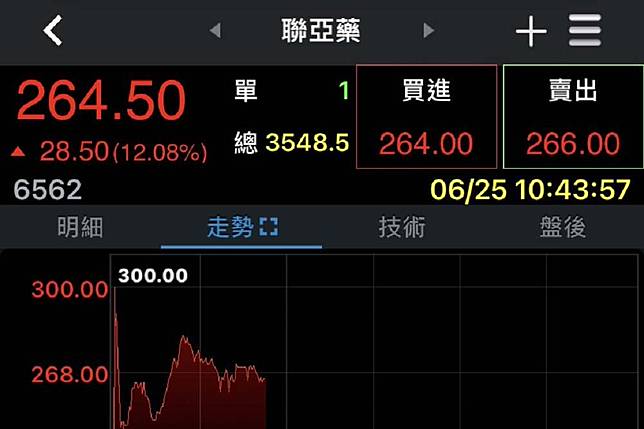Image resolution: width=644 pixels, height=429 pixels.
Task: Add stock with the plus icon
Action: pyautogui.click(x=530, y=32)
